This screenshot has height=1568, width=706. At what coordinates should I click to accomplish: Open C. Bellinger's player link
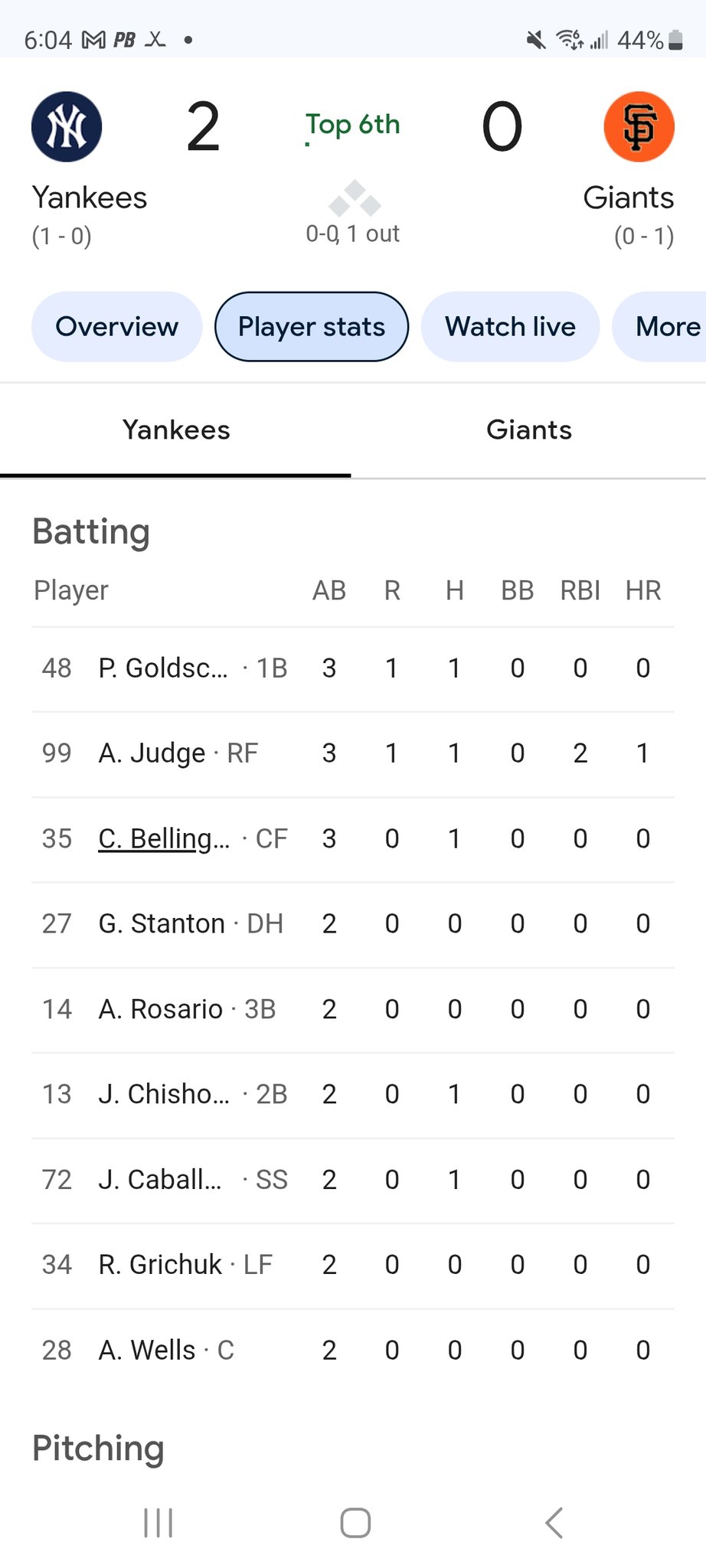click(164, 839)
